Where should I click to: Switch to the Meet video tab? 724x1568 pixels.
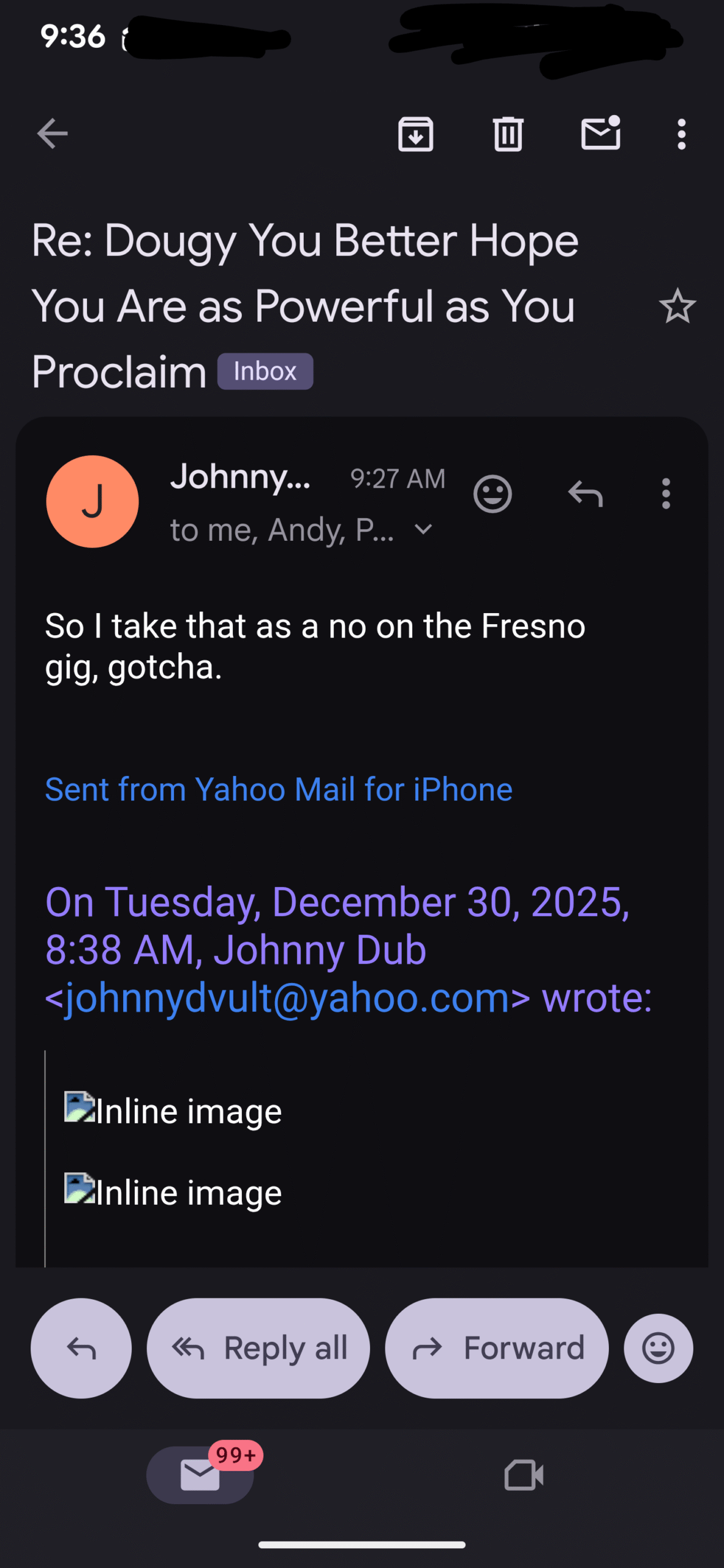[524, 1475]
